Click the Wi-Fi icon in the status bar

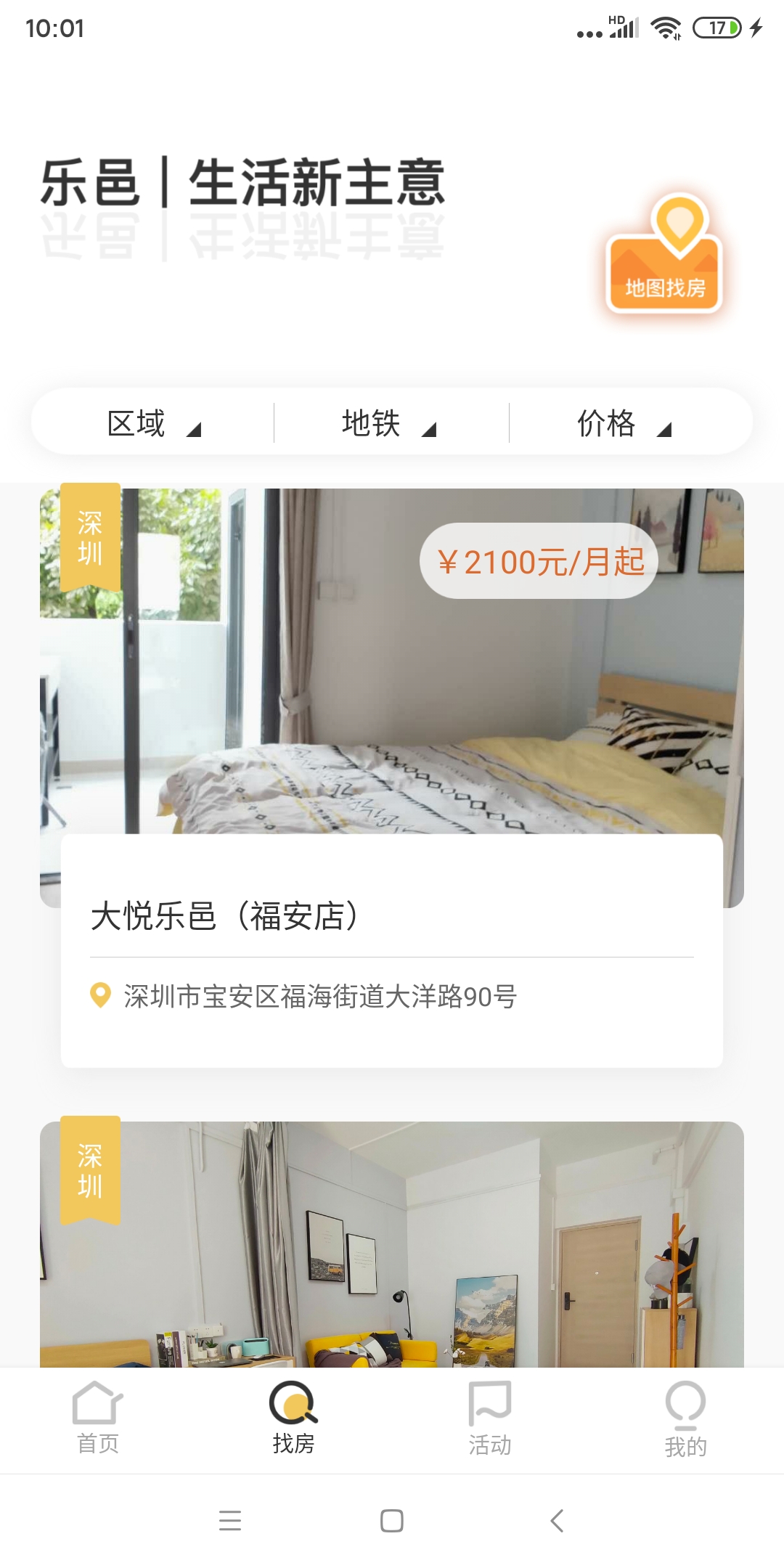point(666,29)
